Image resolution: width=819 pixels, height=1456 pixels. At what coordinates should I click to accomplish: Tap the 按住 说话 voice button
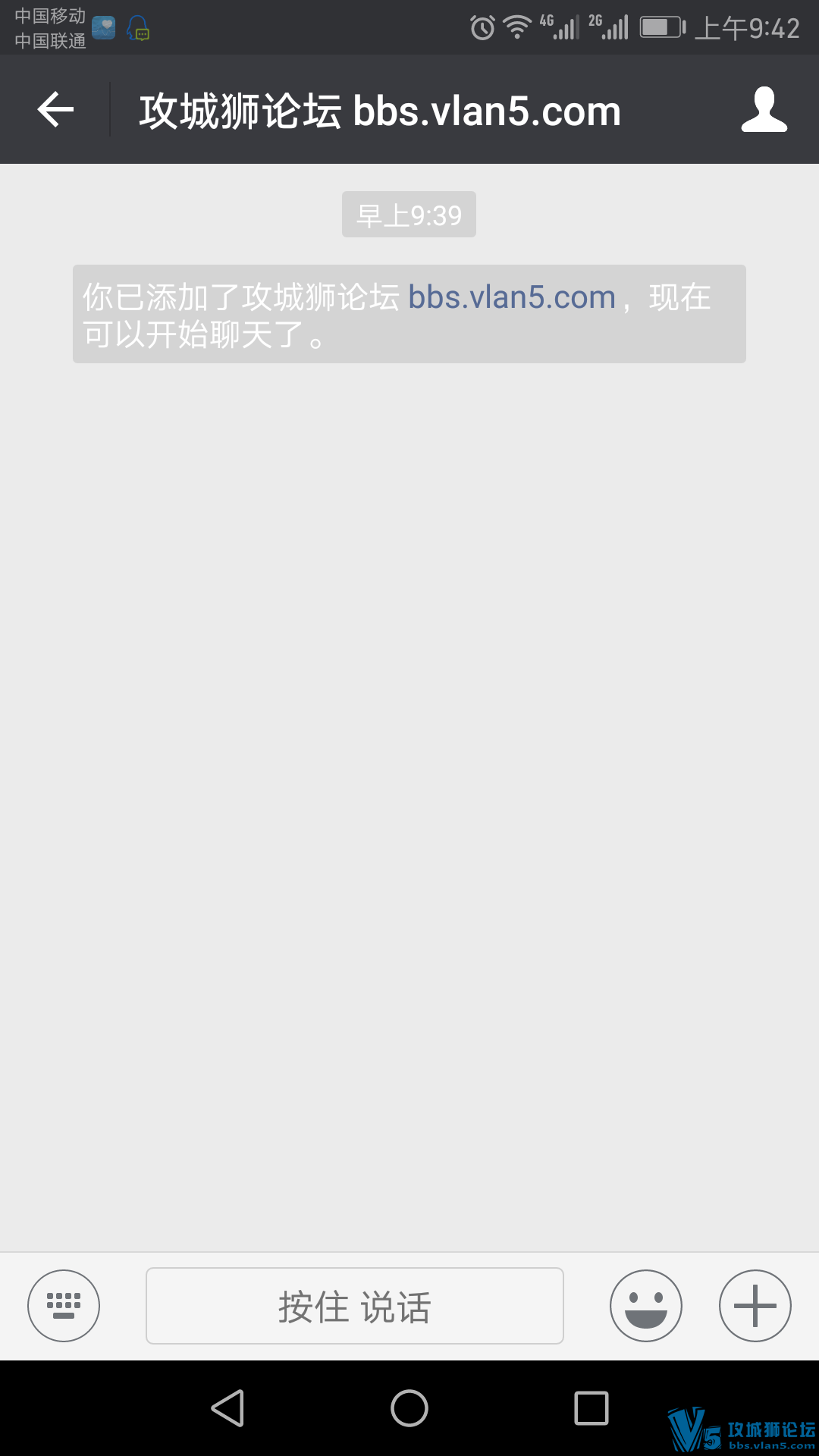(x=354, y=1306)
